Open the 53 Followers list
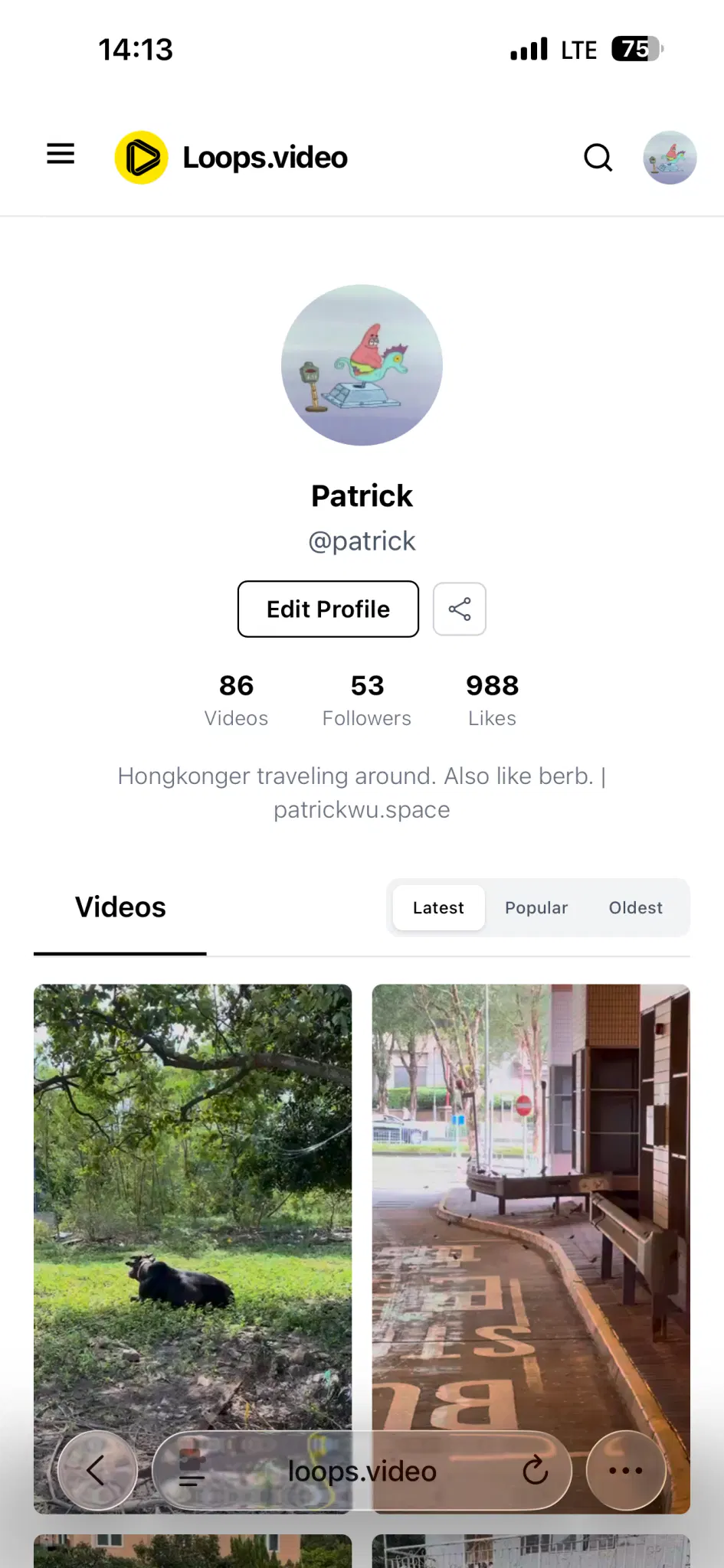Screen dimensions: 724x1568 (366, 700)
